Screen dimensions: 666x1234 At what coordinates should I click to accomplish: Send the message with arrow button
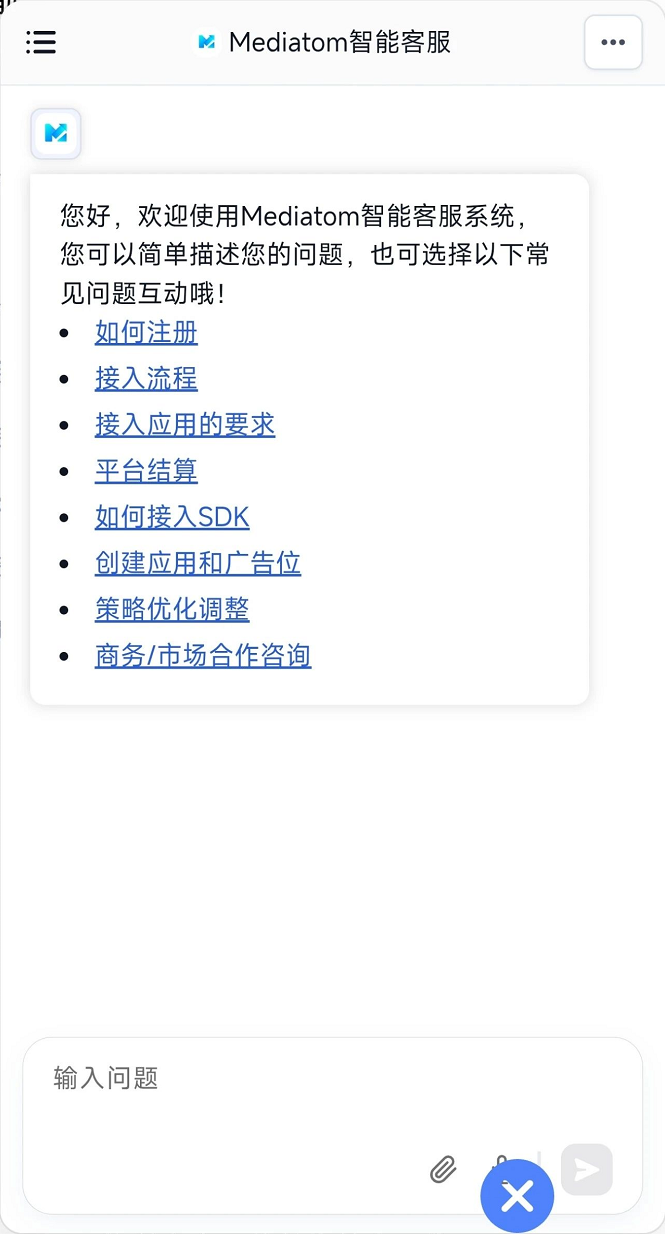coord(586,1169)
